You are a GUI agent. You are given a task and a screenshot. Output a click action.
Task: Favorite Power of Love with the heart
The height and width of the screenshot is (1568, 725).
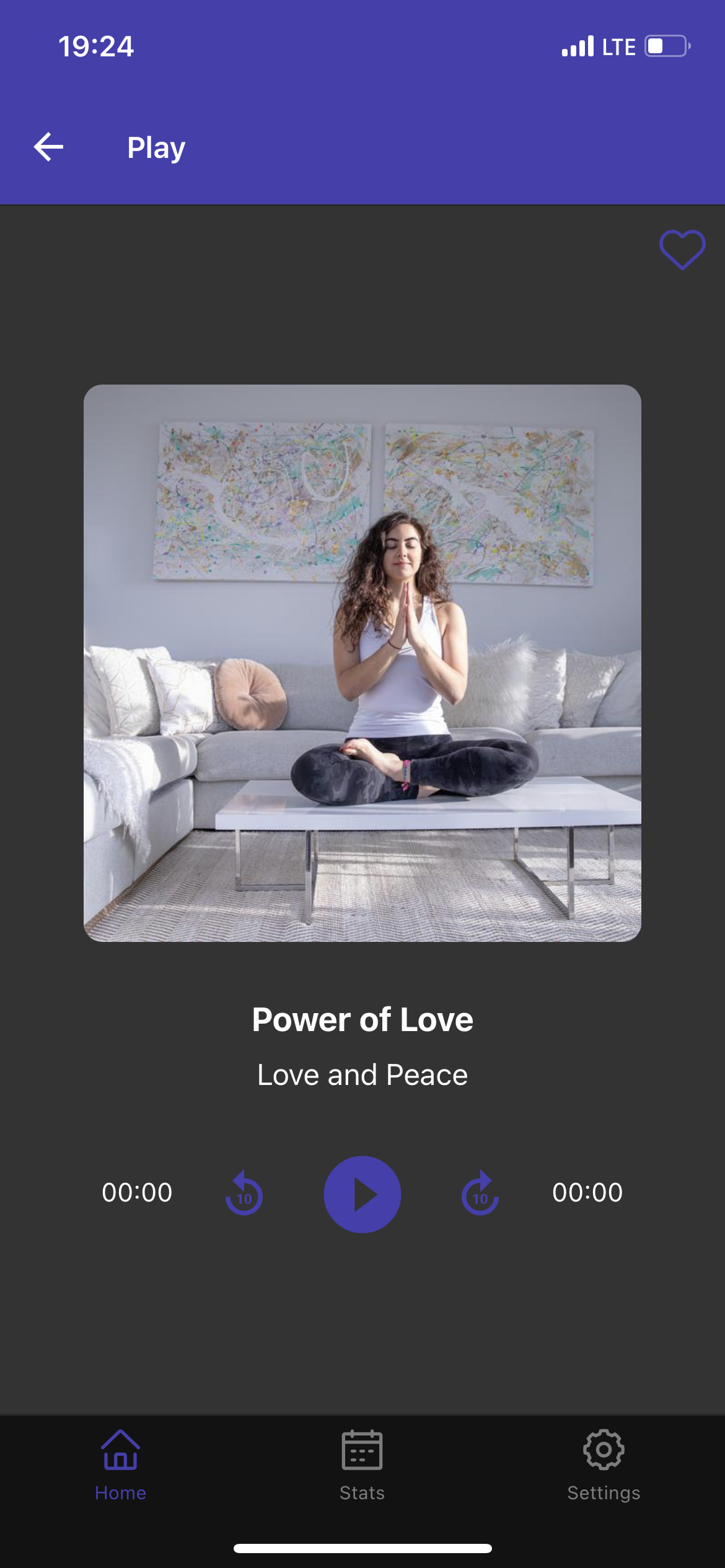point(682,249)
